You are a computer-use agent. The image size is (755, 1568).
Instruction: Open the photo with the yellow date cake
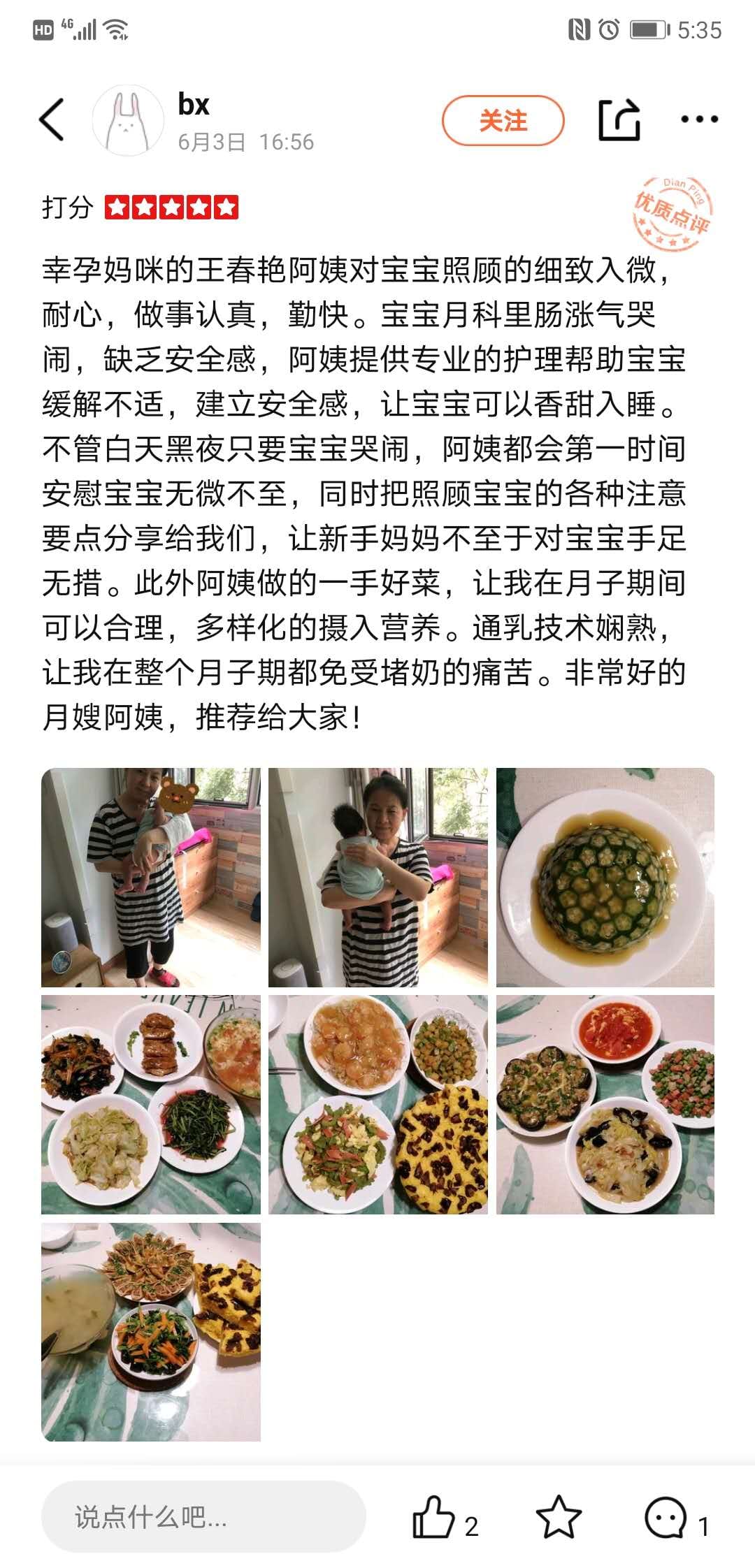[x=378, y=1104]
